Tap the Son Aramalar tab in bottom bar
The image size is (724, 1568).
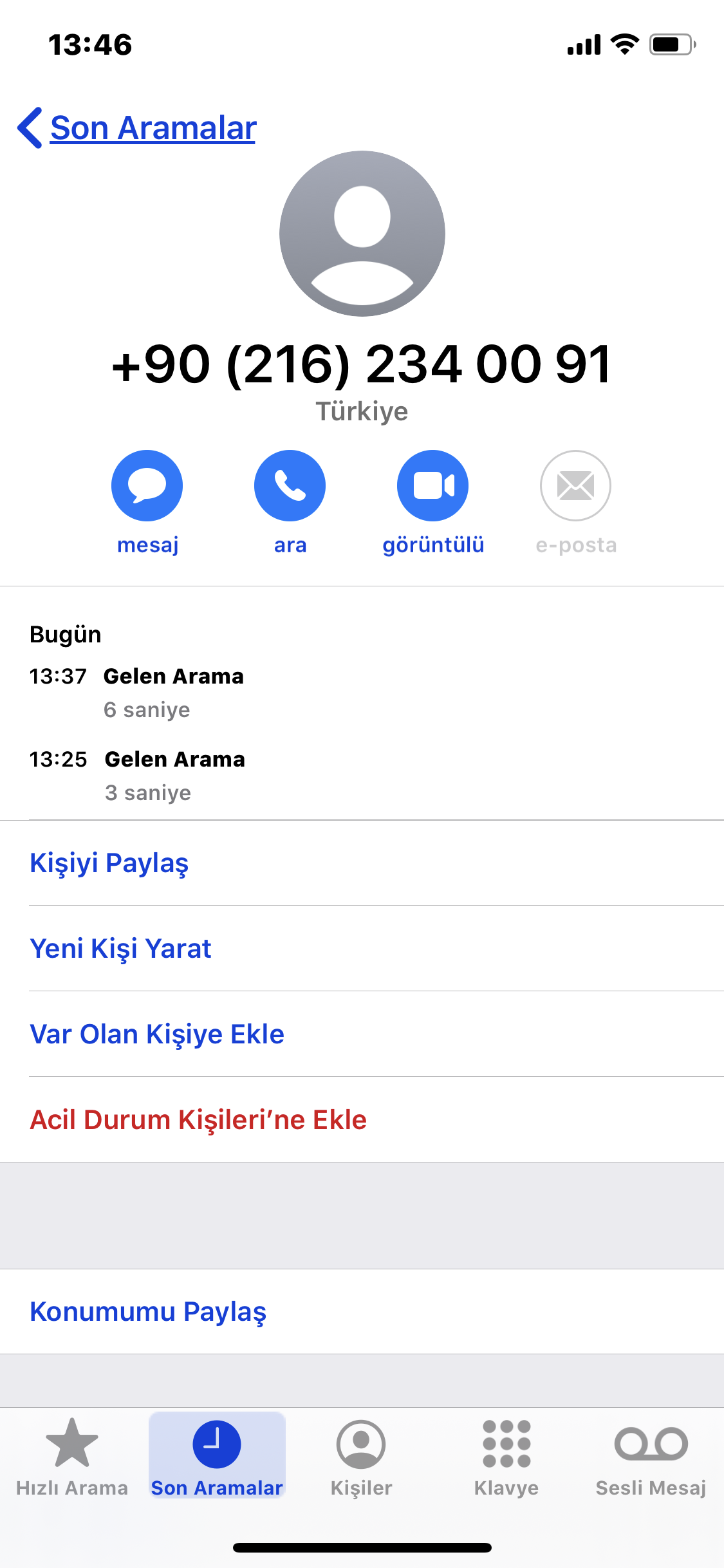click(x=217, y=1456)
